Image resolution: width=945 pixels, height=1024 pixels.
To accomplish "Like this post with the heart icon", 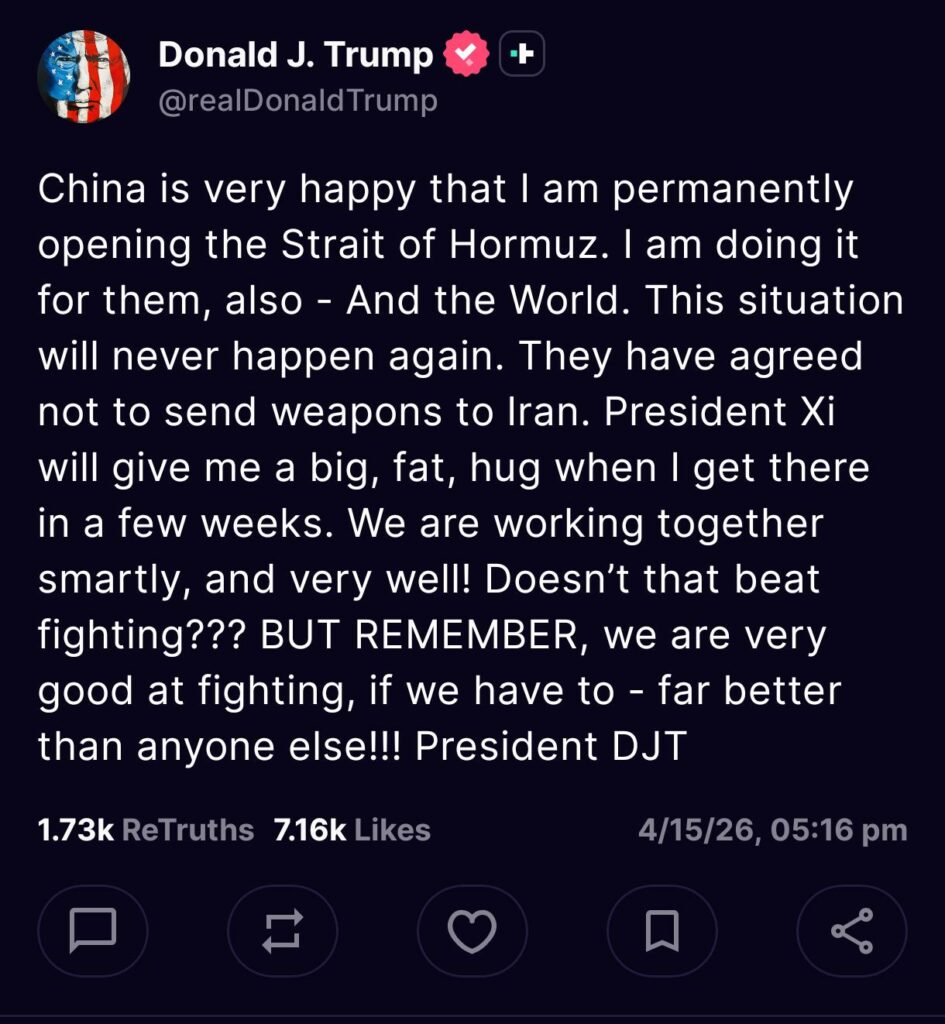I will [x=472, y=931].
